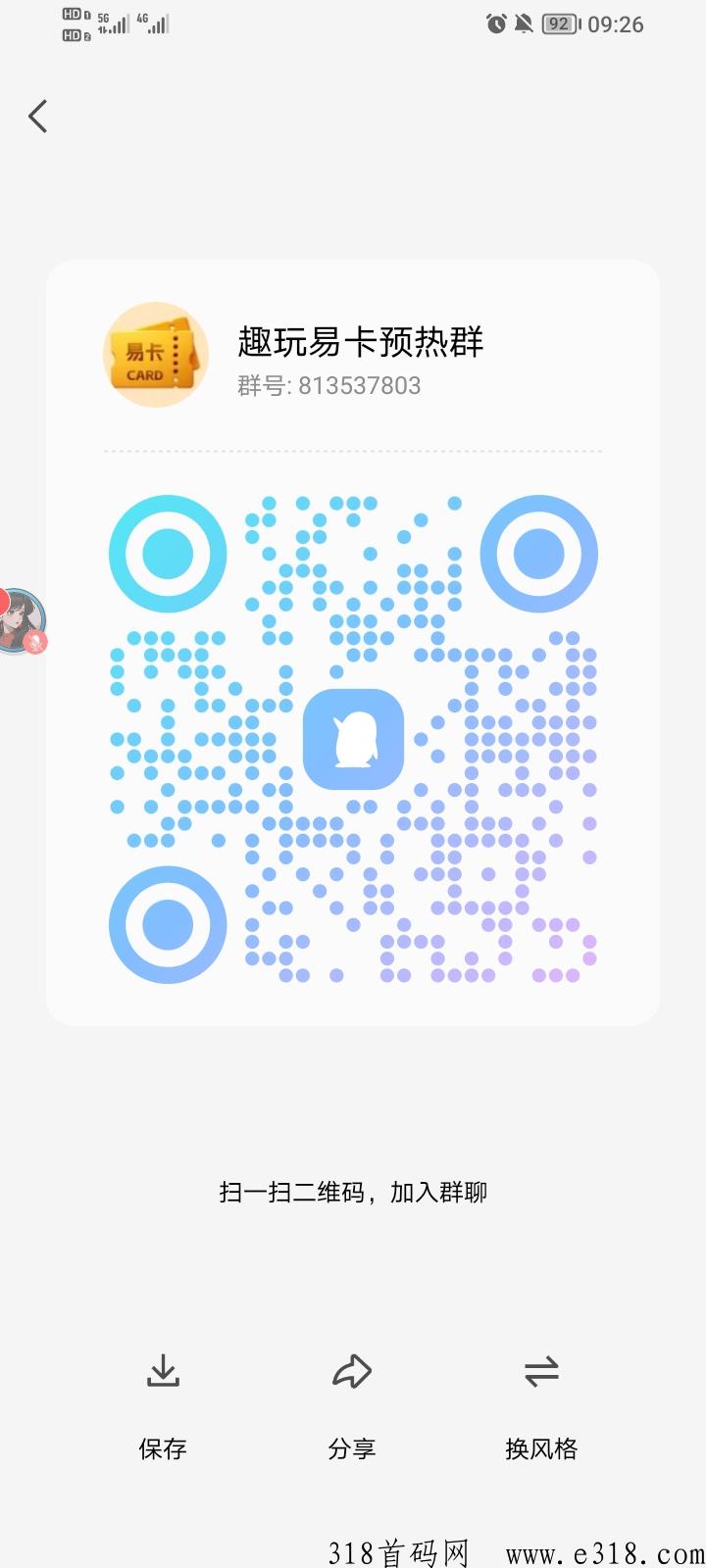Share the group QR code

351,1407
